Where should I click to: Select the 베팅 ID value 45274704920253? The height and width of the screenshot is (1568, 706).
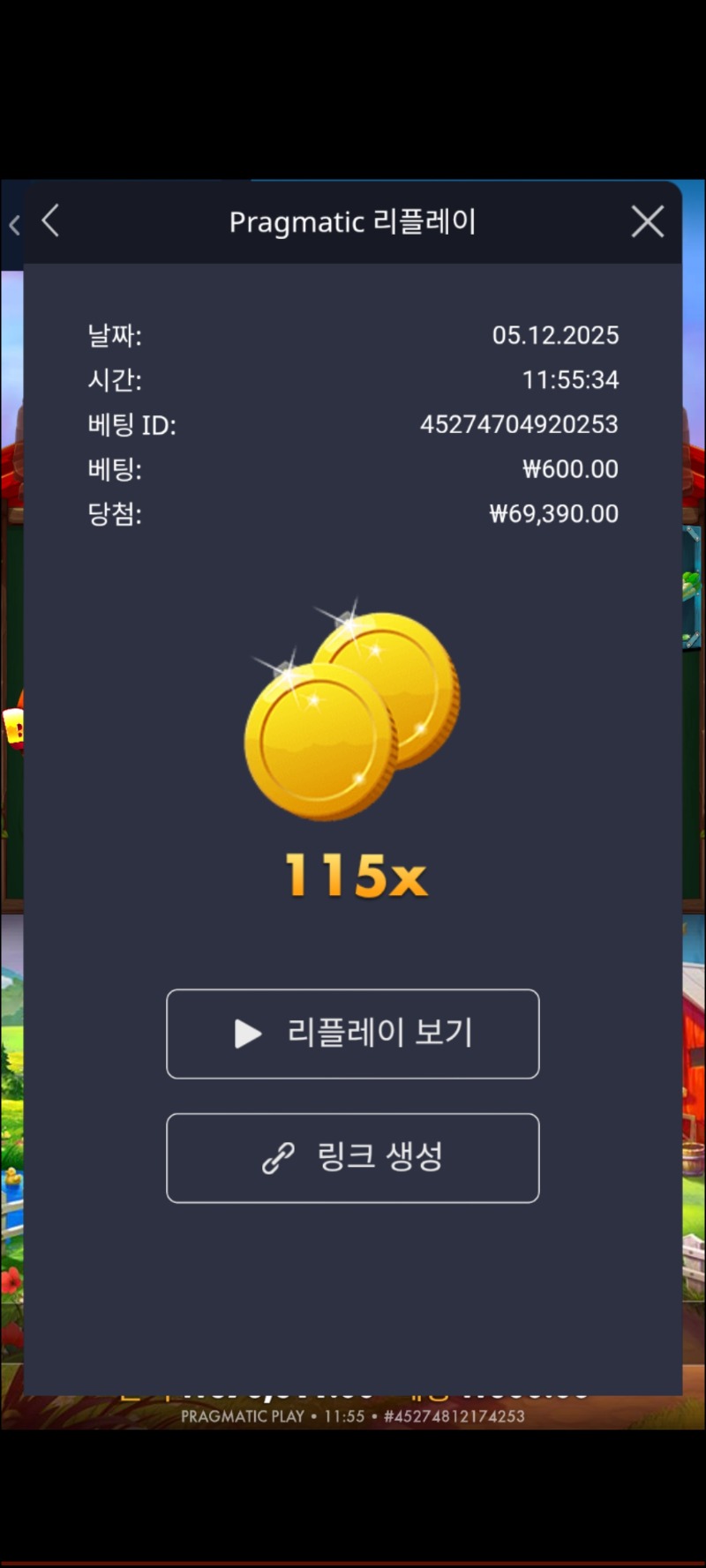[519, 425]
